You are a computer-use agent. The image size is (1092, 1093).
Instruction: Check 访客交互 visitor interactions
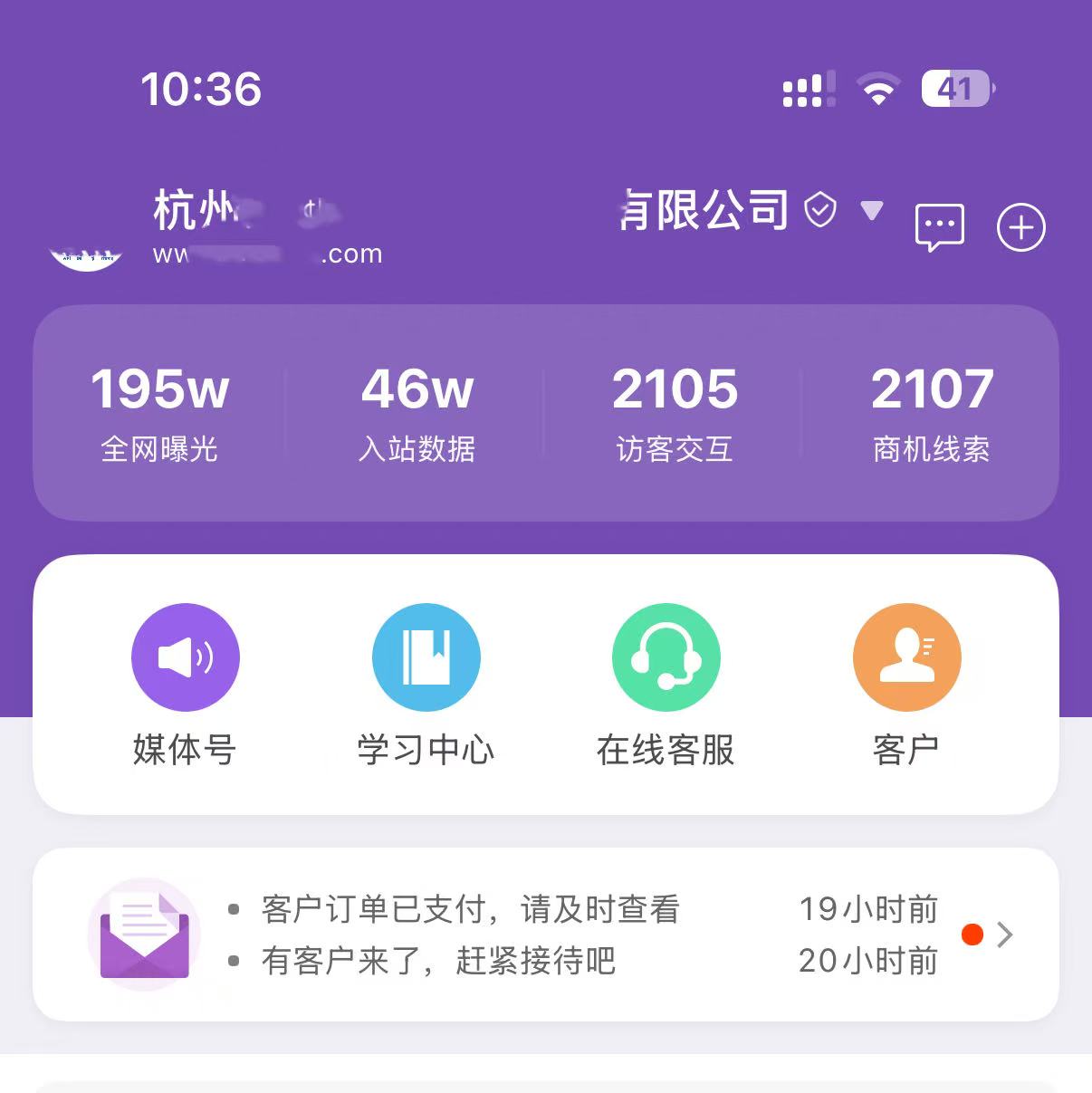coord(675,413)
